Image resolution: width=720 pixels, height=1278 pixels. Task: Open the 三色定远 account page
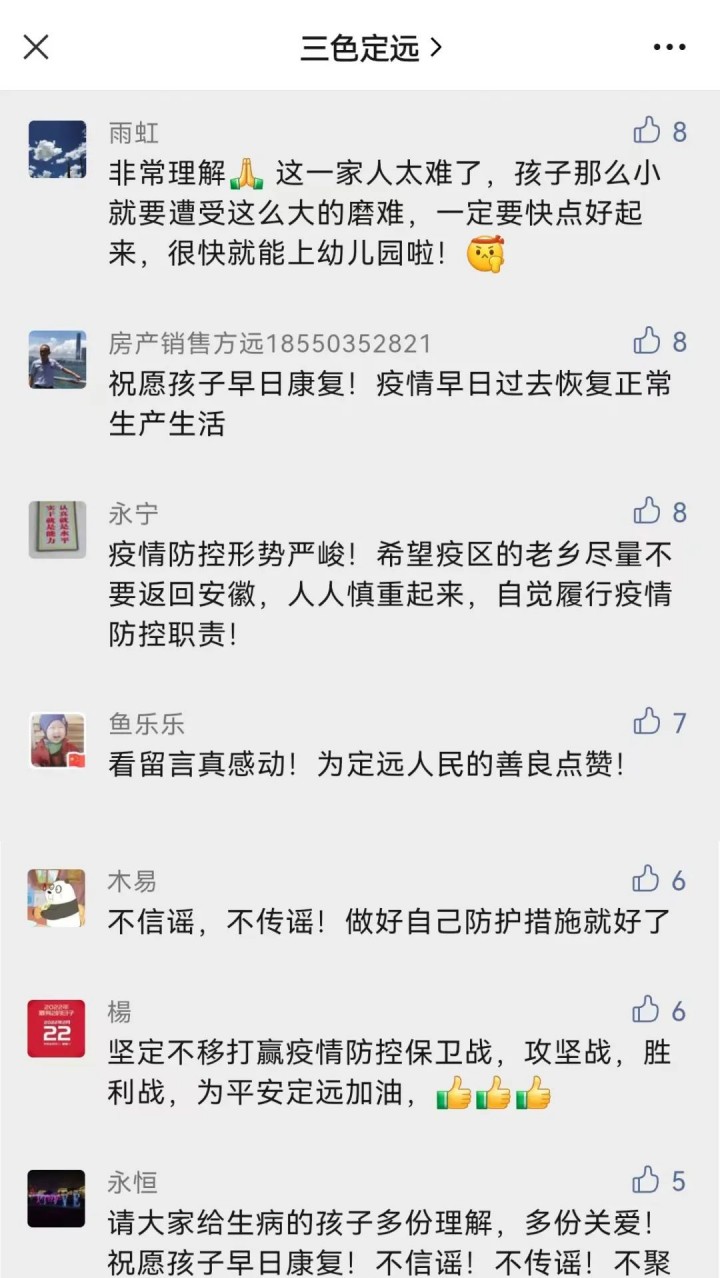(370, 47)
